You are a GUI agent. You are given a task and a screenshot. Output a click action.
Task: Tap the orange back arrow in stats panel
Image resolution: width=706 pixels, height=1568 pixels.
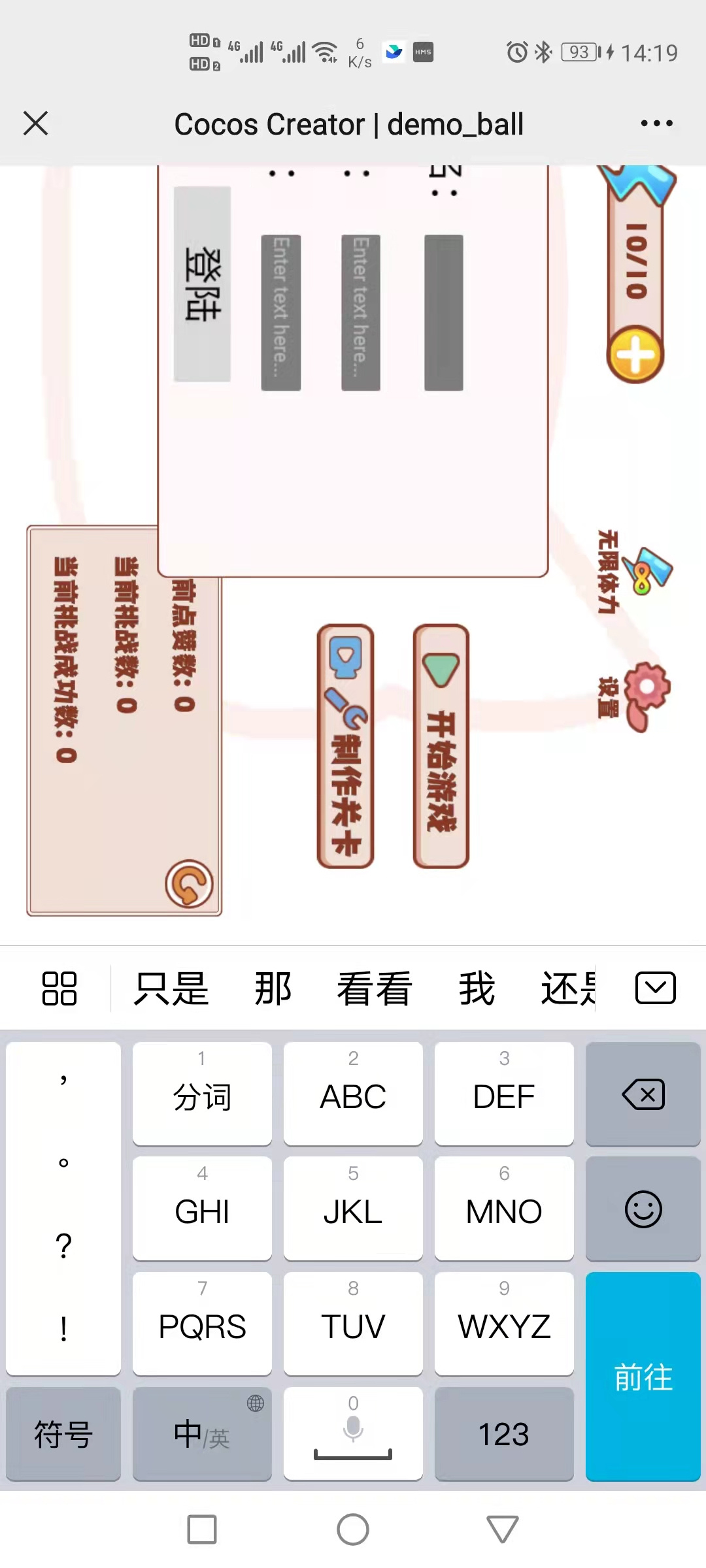tap(189, 884)
